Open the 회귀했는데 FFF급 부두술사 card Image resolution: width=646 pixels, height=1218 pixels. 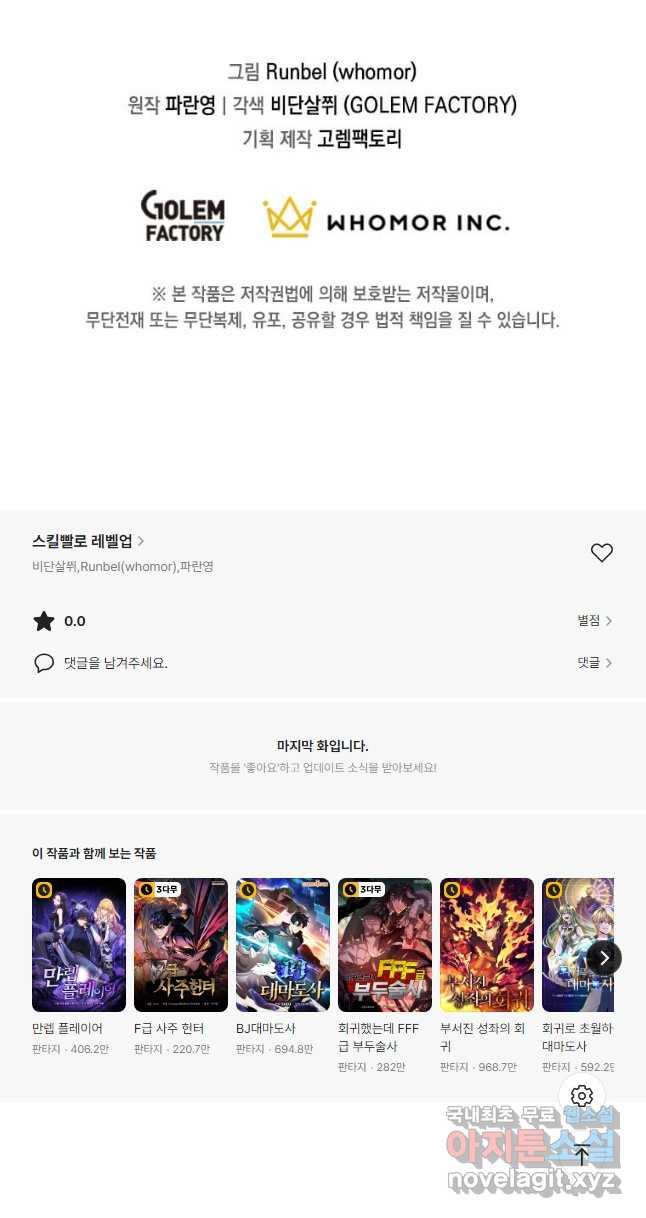pos(385,945)
